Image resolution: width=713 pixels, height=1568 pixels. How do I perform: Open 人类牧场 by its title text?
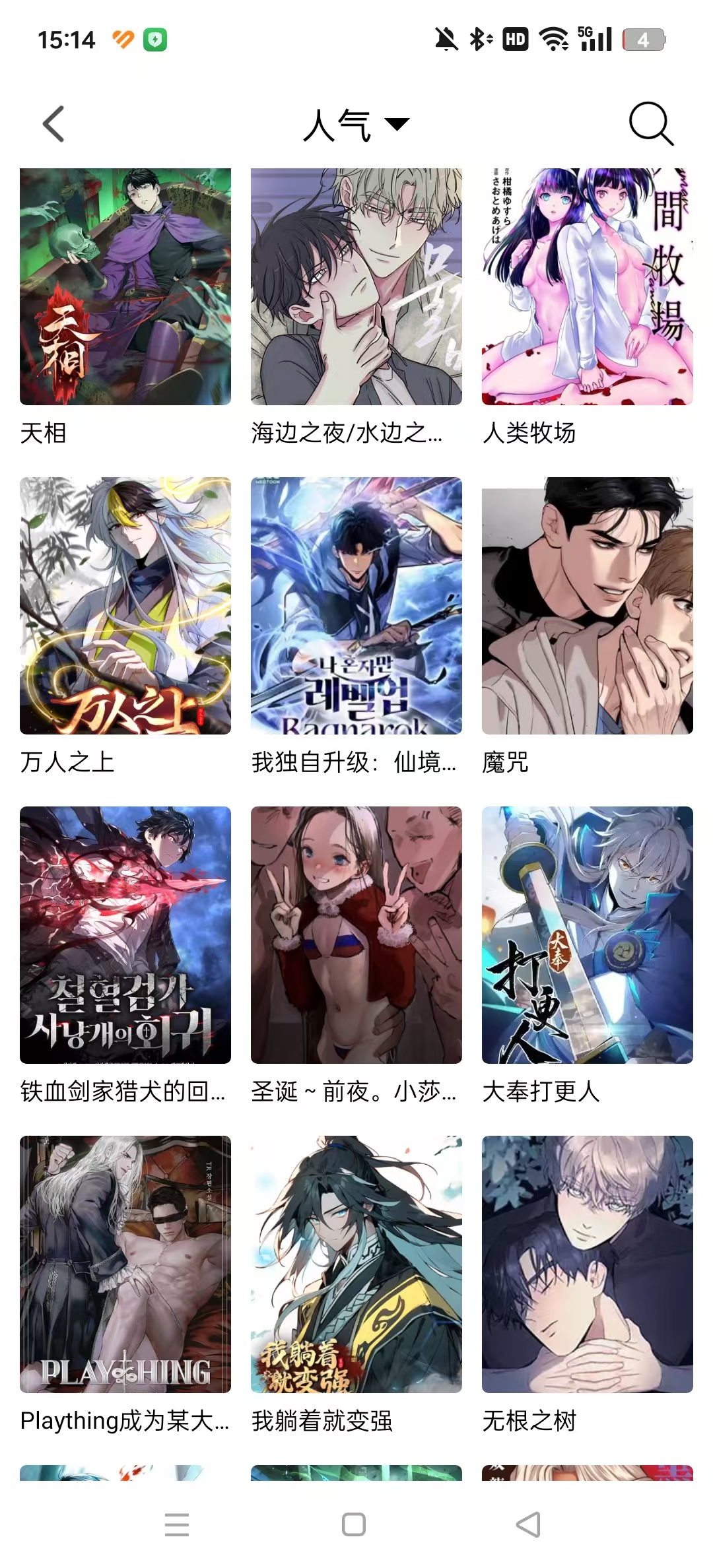pyautogui.click(x=530, y=434)
